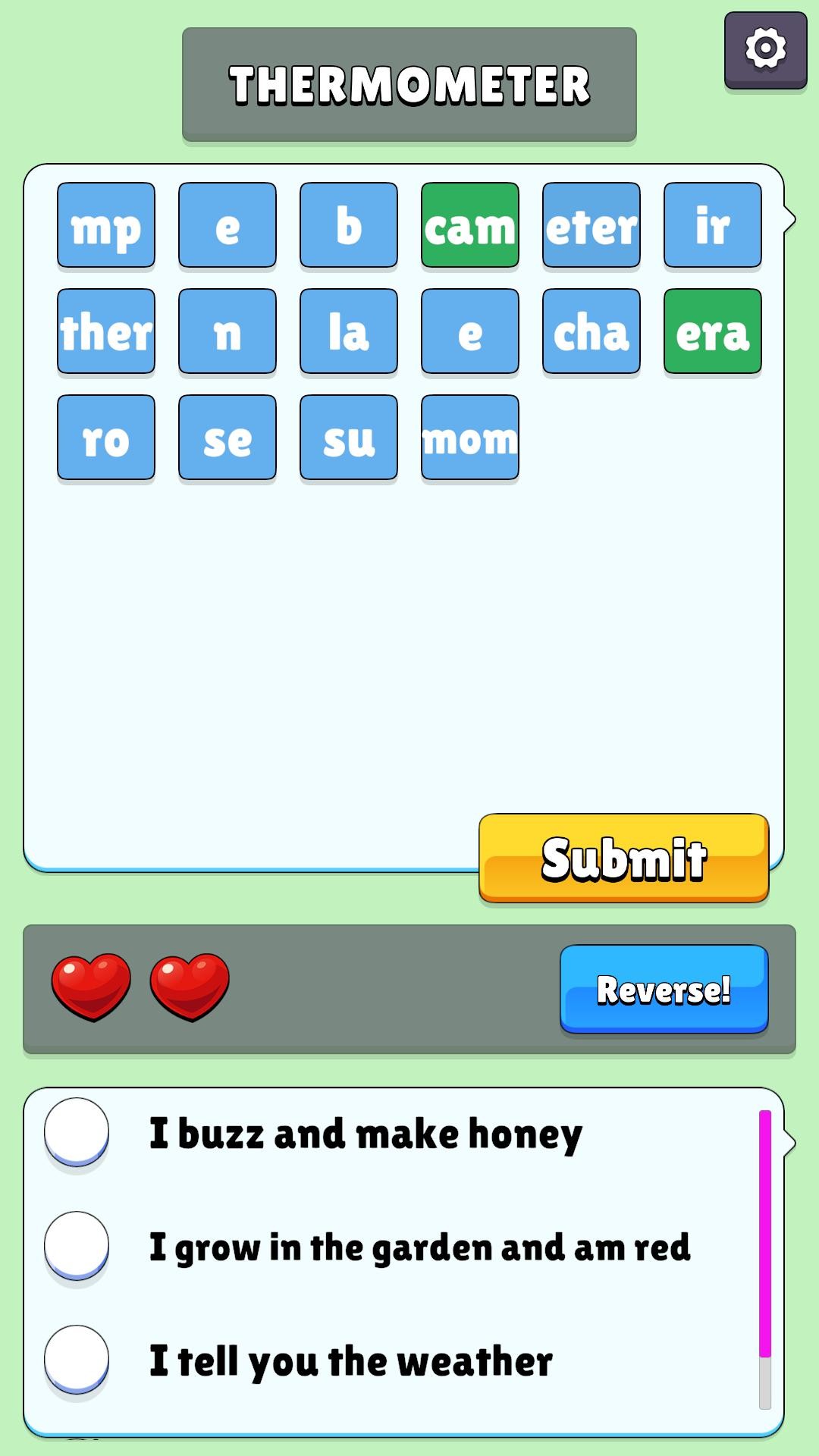Viewport: 819px width, 1456px height.
Task: Tap the Reverse! button
Action: [x=664, y=988]
